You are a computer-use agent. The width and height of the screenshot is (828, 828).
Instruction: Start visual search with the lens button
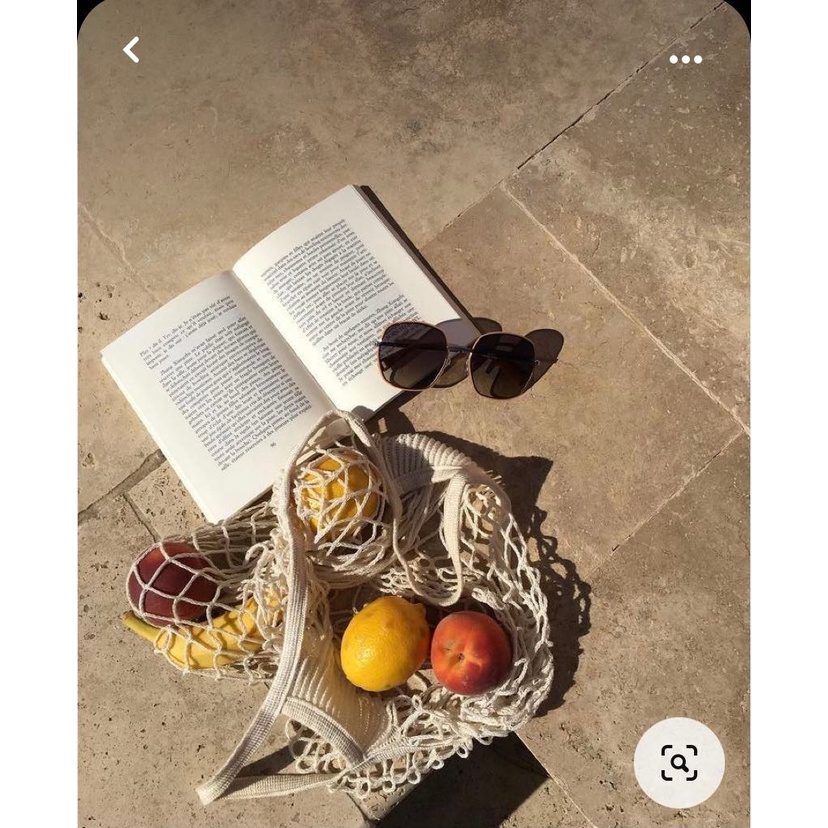tap(679, 762)
